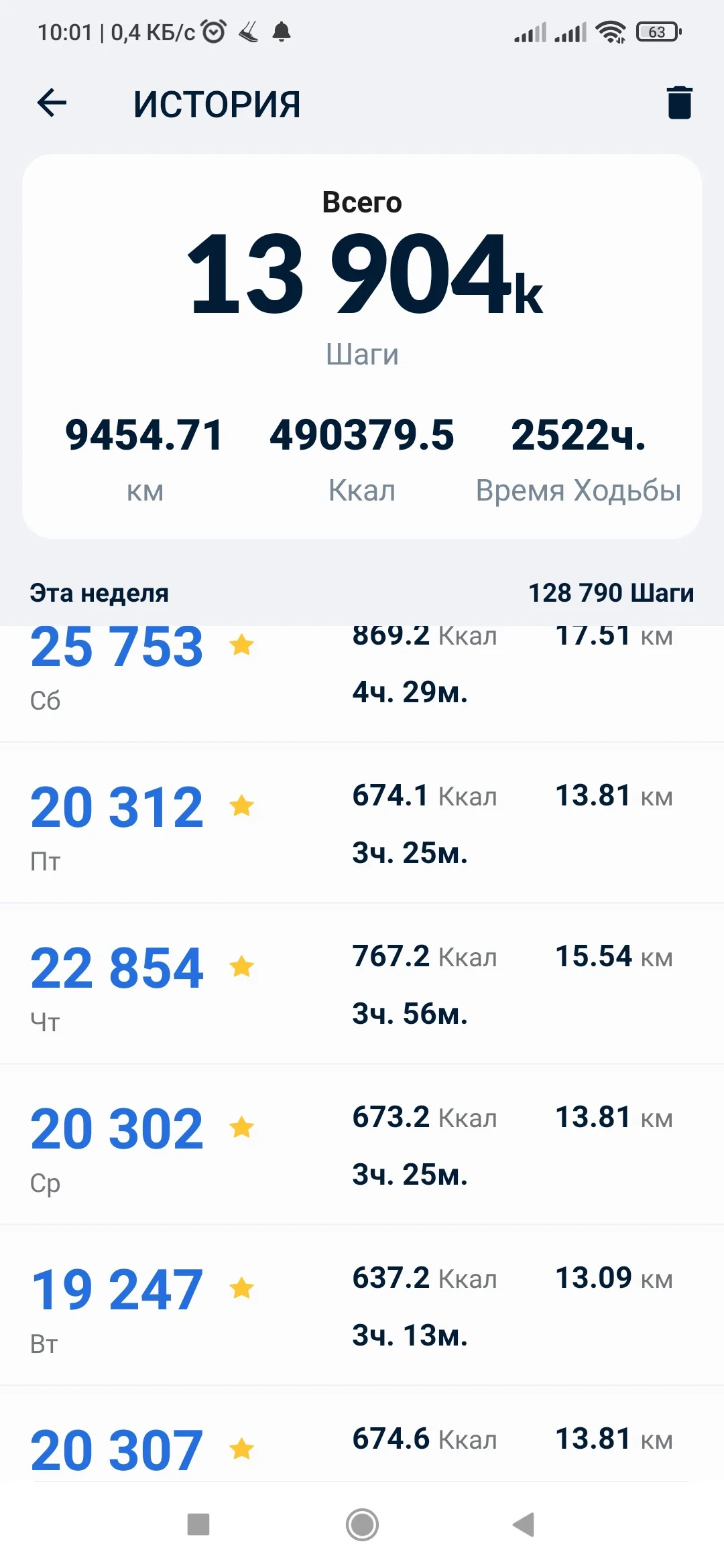The width and height of the screenshot is (724, 1568).
Task: Go back from the История screen
Action: tap(52, 103)
